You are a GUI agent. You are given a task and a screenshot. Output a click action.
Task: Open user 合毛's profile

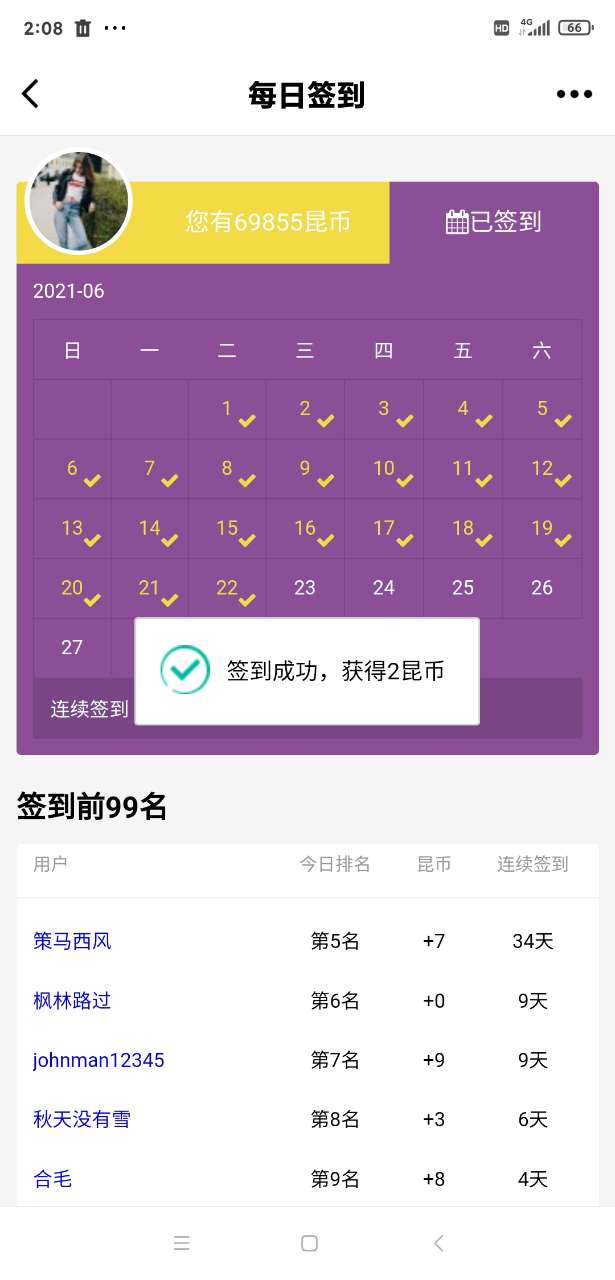[x=53, y=1179]
